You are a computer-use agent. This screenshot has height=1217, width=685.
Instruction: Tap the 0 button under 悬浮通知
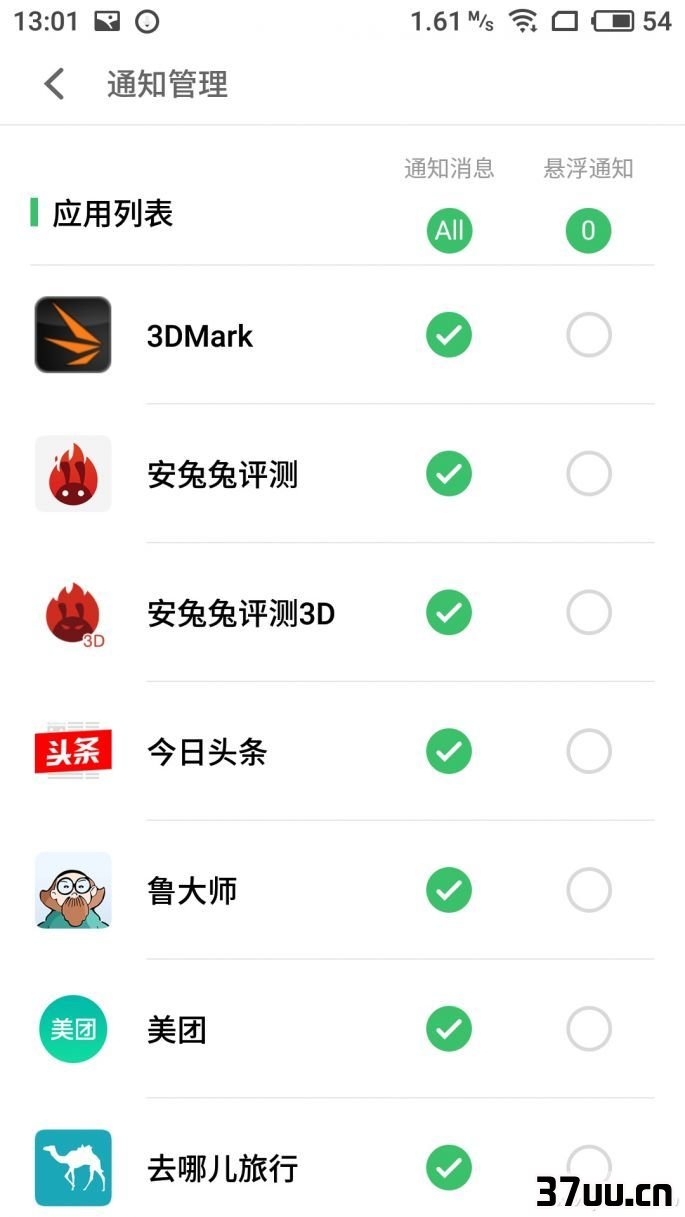(588, 231)
